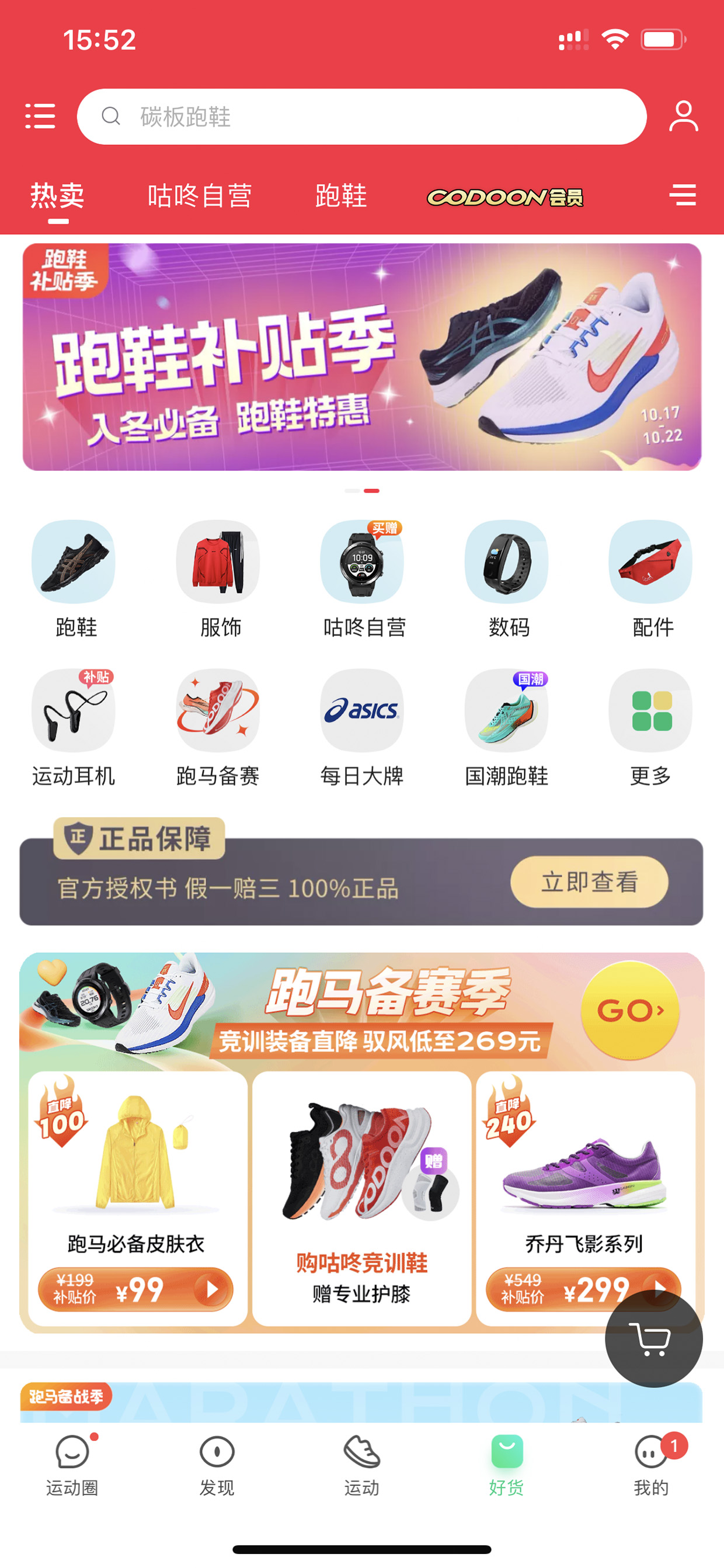Switch to the 跑鞋 top tab

341,196
